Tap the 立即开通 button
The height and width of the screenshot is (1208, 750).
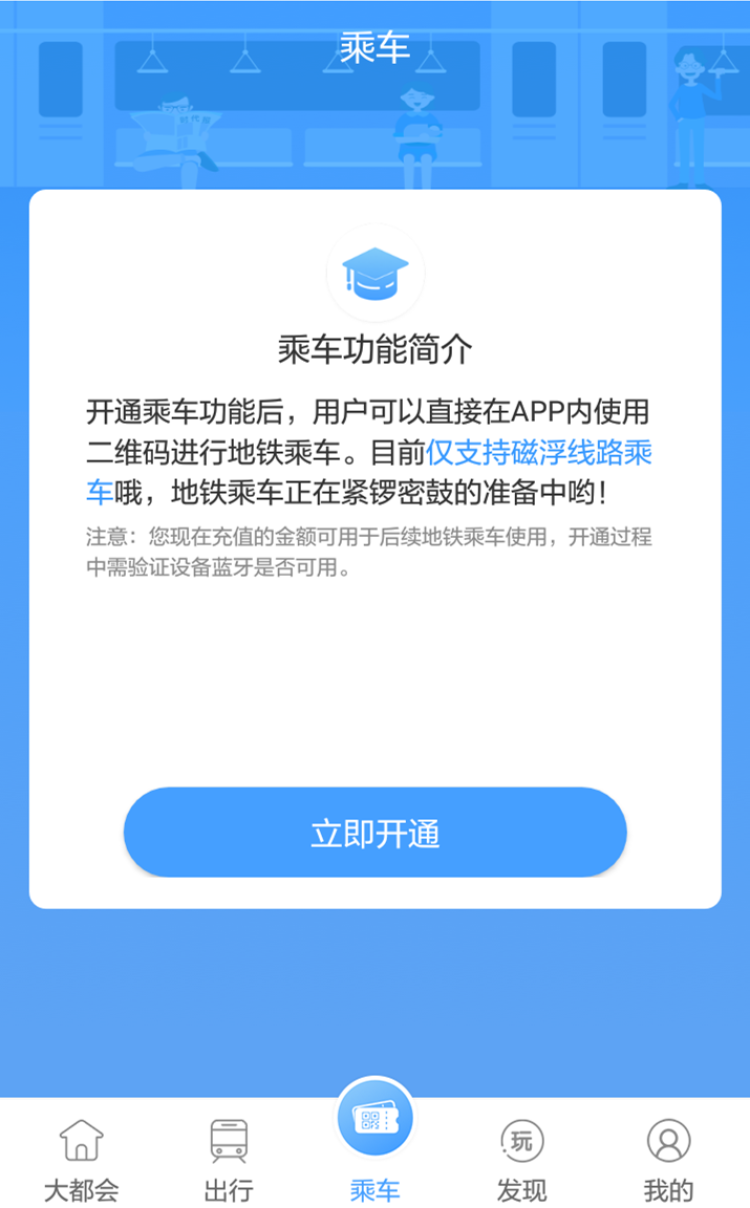click(x=375, y=833)
